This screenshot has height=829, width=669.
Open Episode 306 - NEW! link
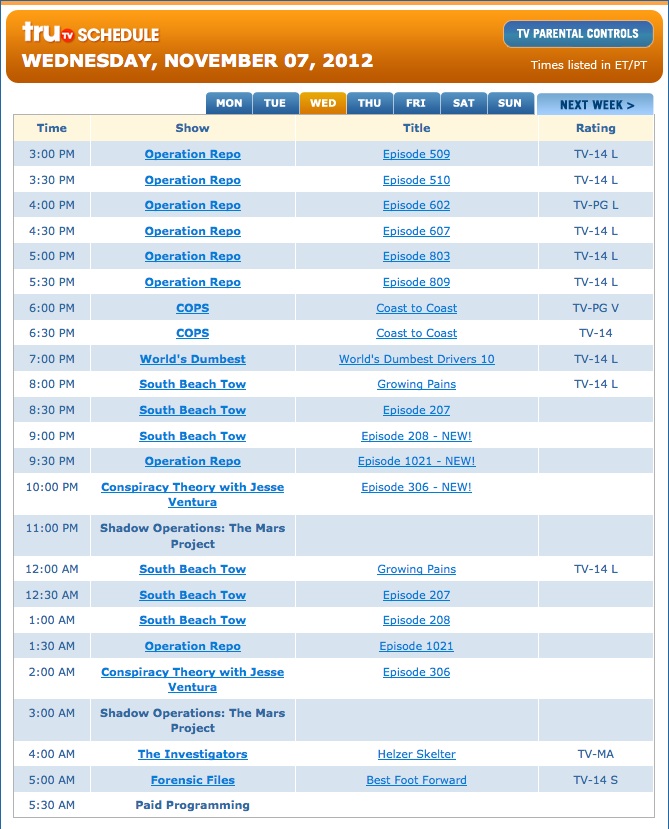click(x=416, y=487)
